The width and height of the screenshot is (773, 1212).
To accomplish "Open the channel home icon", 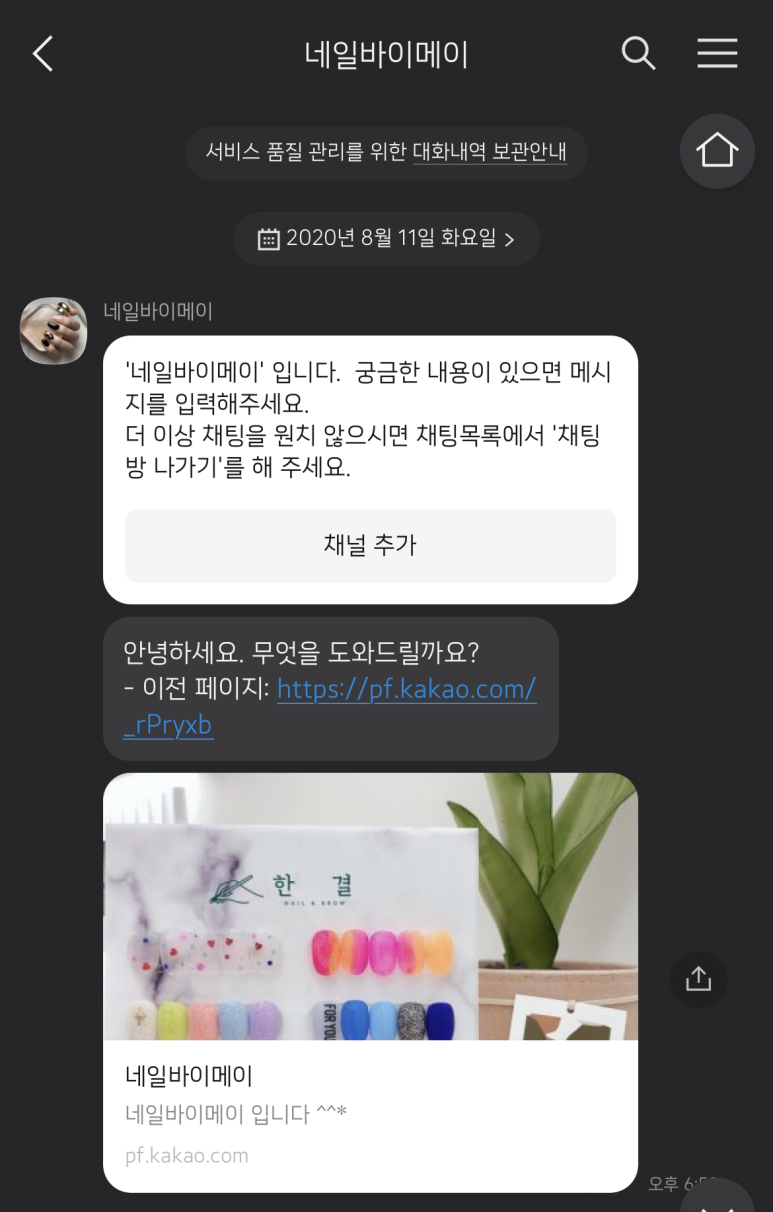I will click(x=717, y=151).
